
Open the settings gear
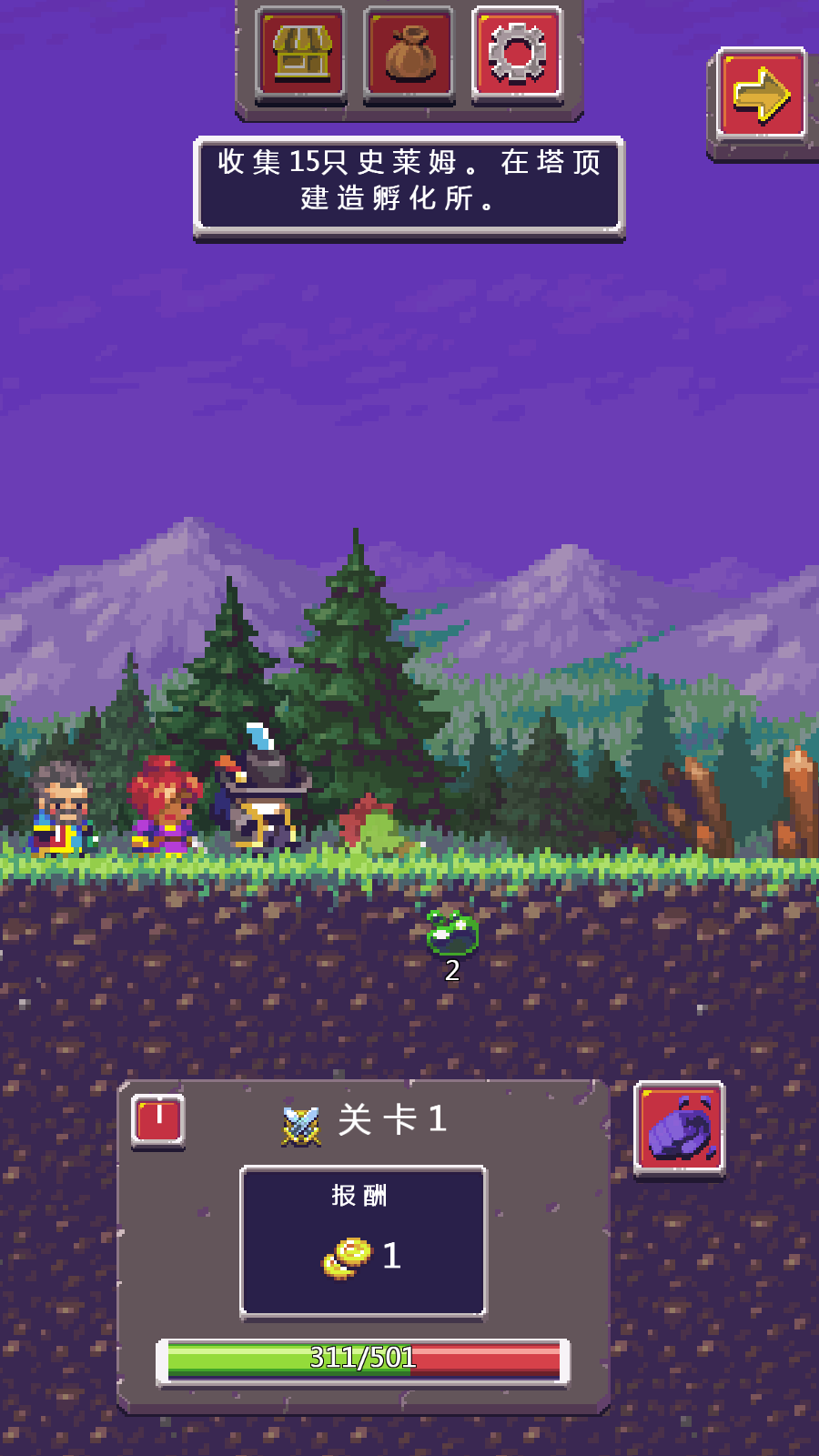click(x=517, y=52)
